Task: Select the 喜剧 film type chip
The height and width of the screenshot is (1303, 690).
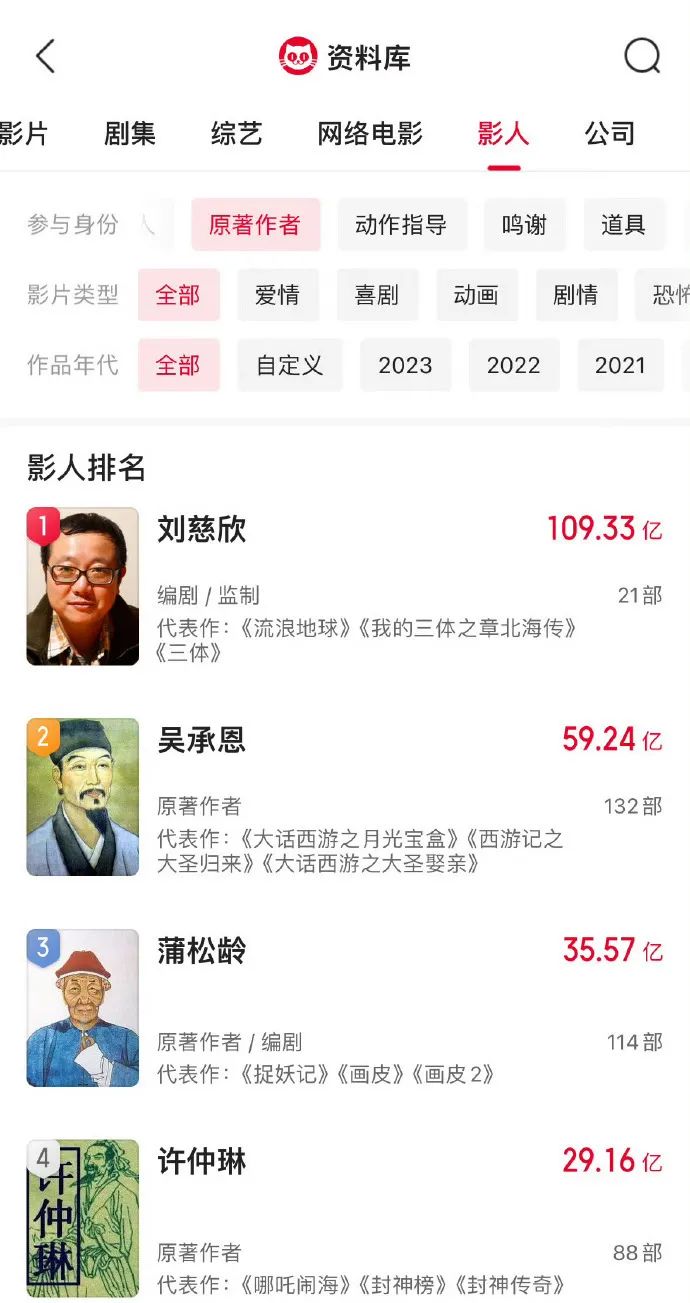Action: click(x=377, y=295)
